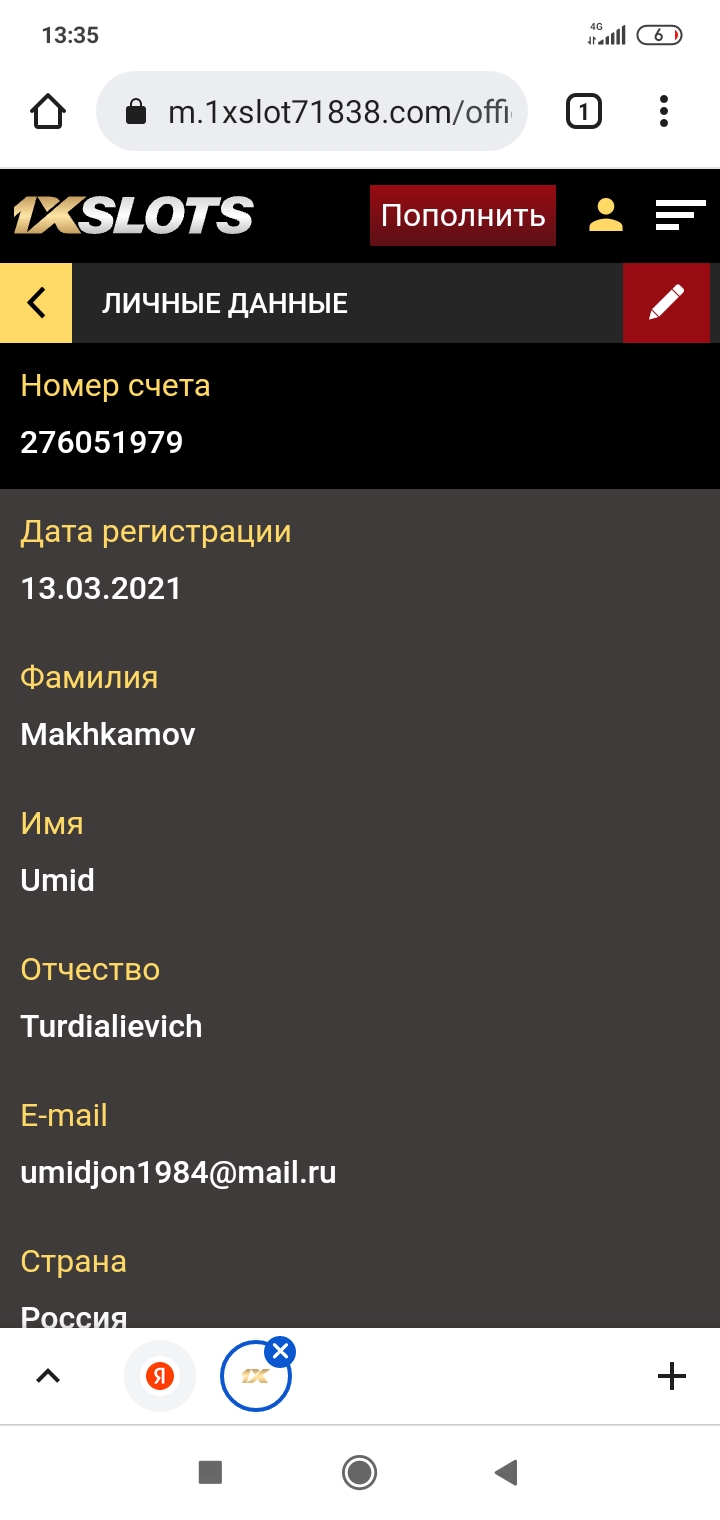Viewport: 720px width, 1520px height.
Task: Switch to the Yandex tab
Action: pyautogui.click(x=159, y=1377)
